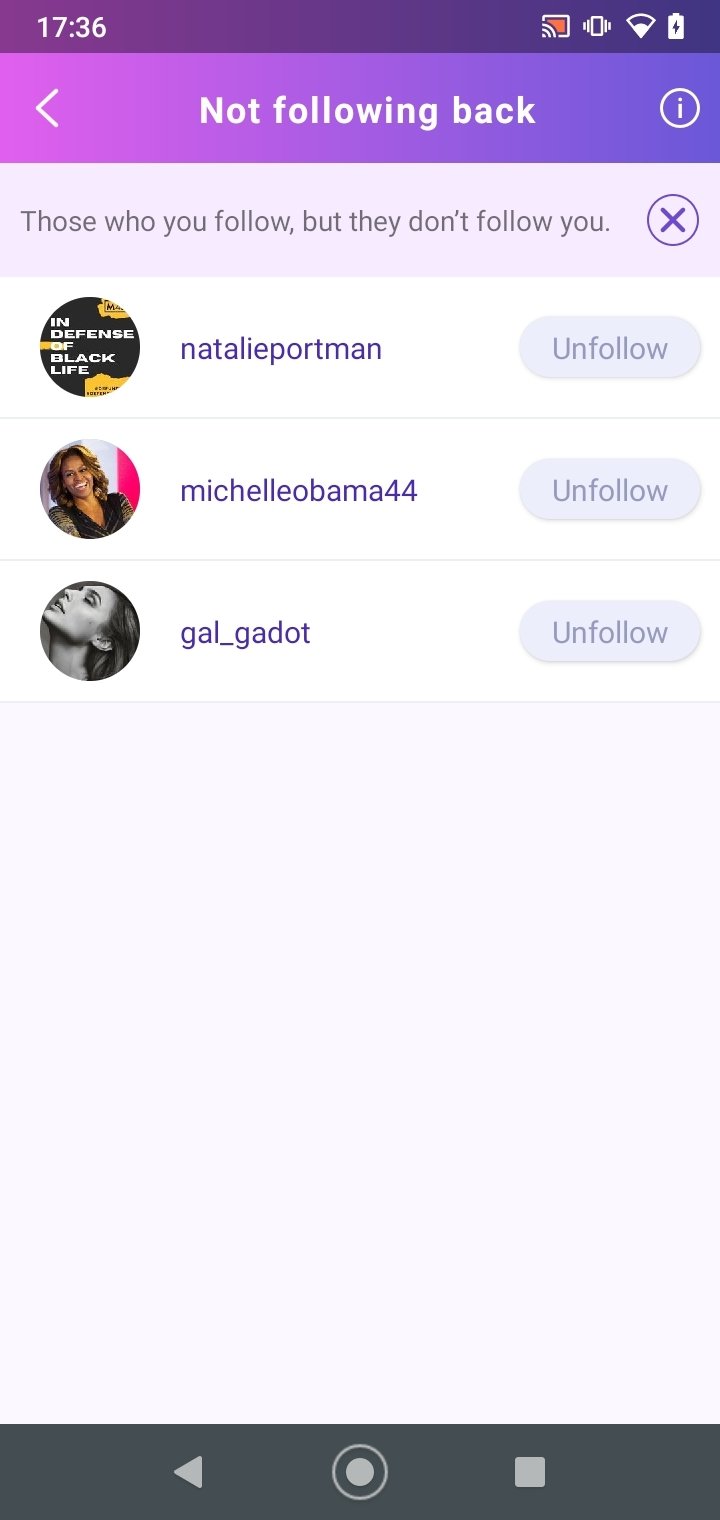Unfollow gal_gadot
This screenshot has width=720, height=1520.
tap(610, 632)
